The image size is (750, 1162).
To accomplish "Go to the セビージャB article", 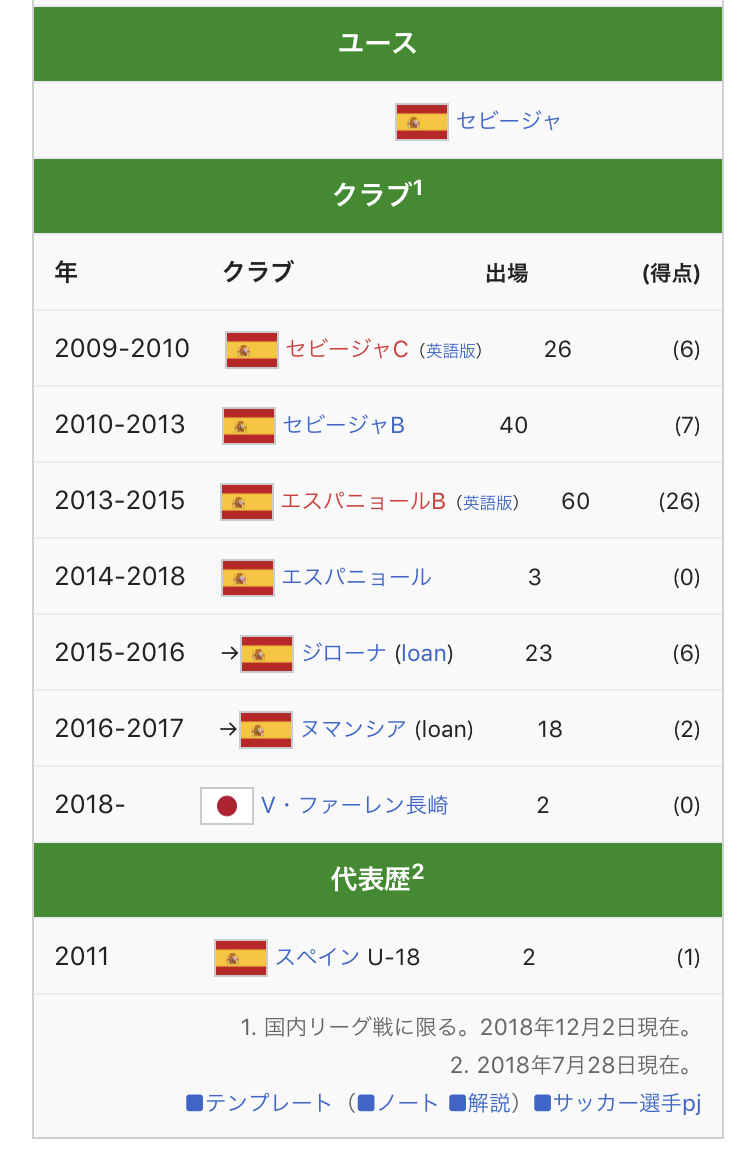I will click(344, 425).
